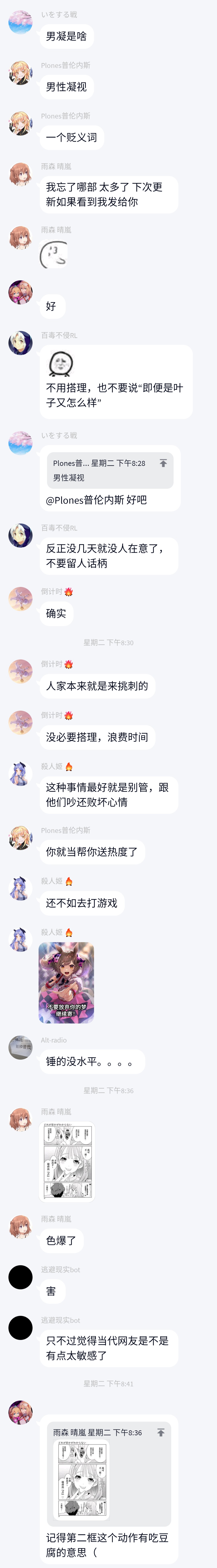Open 倒计时's avatar beside "确实"
This screenshot has height=1568, width=217.
20,599
